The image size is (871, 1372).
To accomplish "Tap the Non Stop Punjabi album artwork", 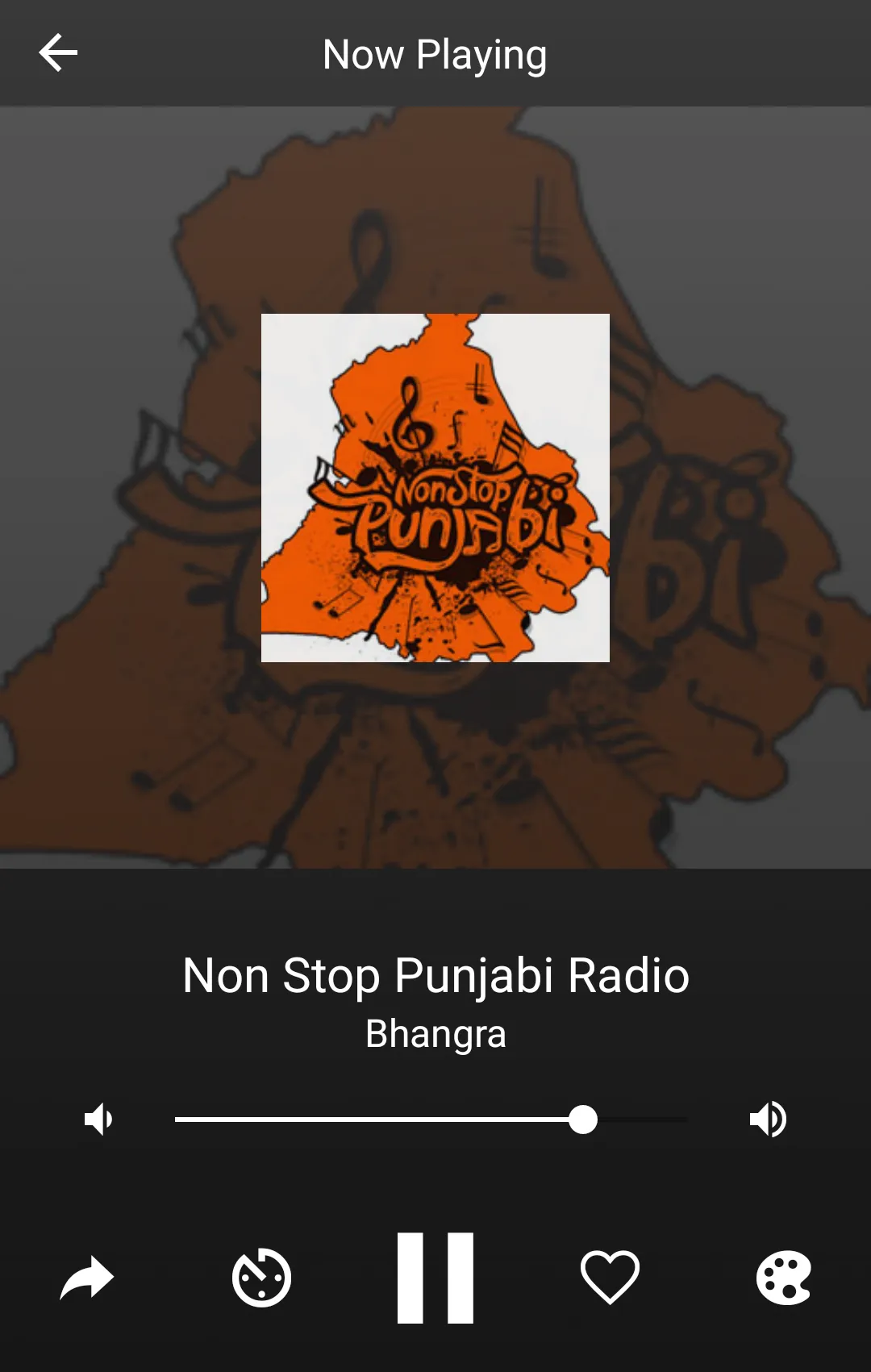I will (x=435, y=487).
